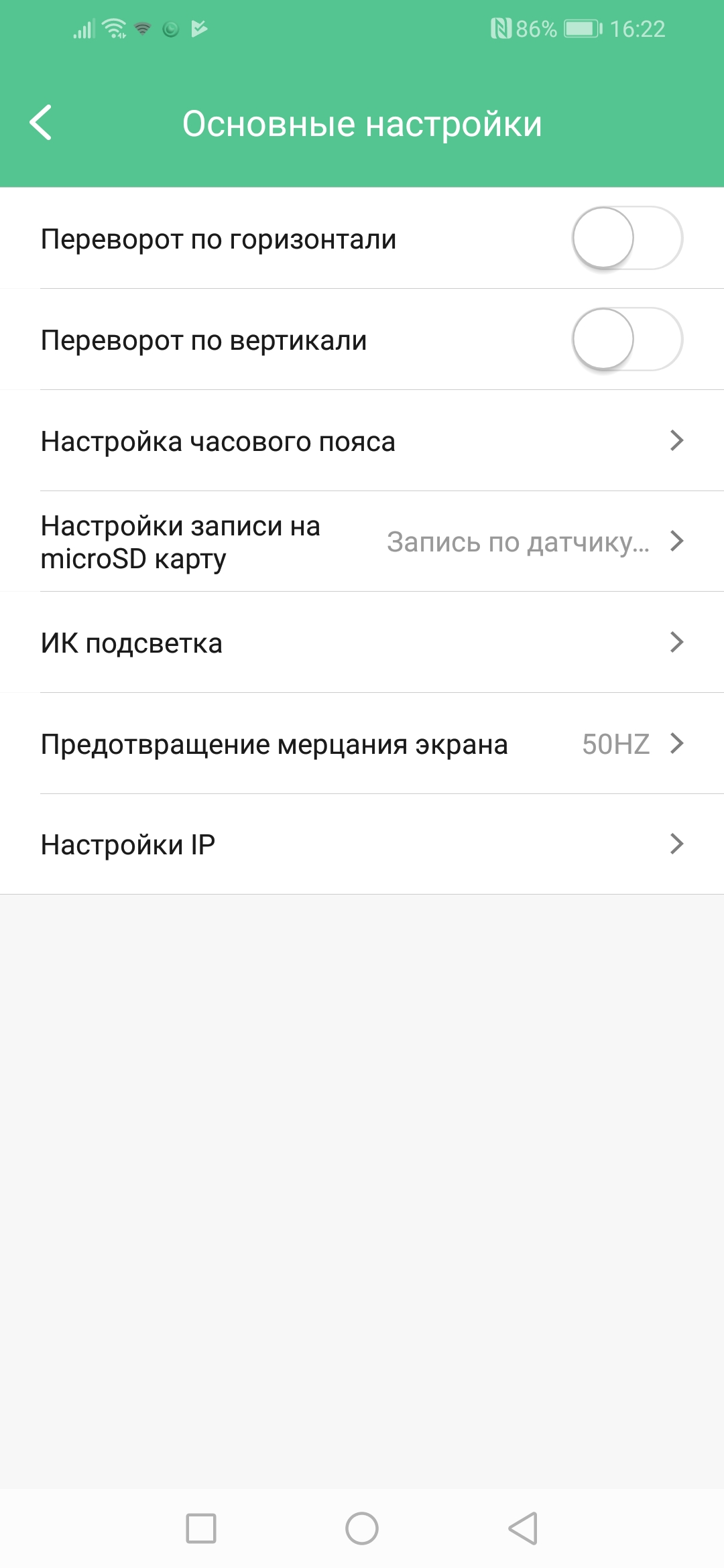Select Предотвращение мерцания экрана row
The width and height of the screenshot is (724, 1568).
[362, 744]
